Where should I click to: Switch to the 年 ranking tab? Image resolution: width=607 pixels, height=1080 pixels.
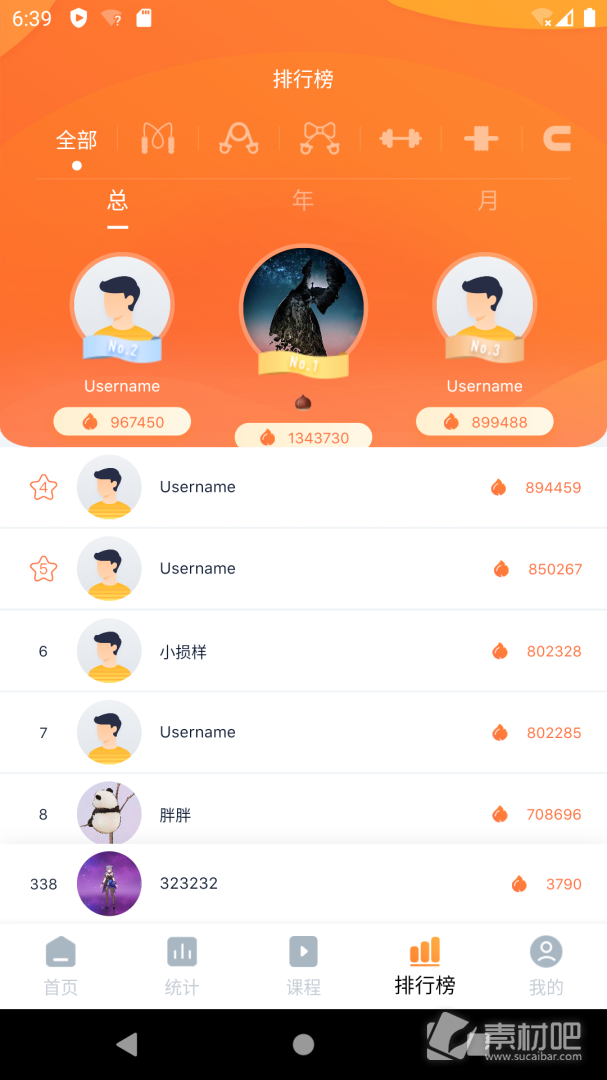(303, 201)
